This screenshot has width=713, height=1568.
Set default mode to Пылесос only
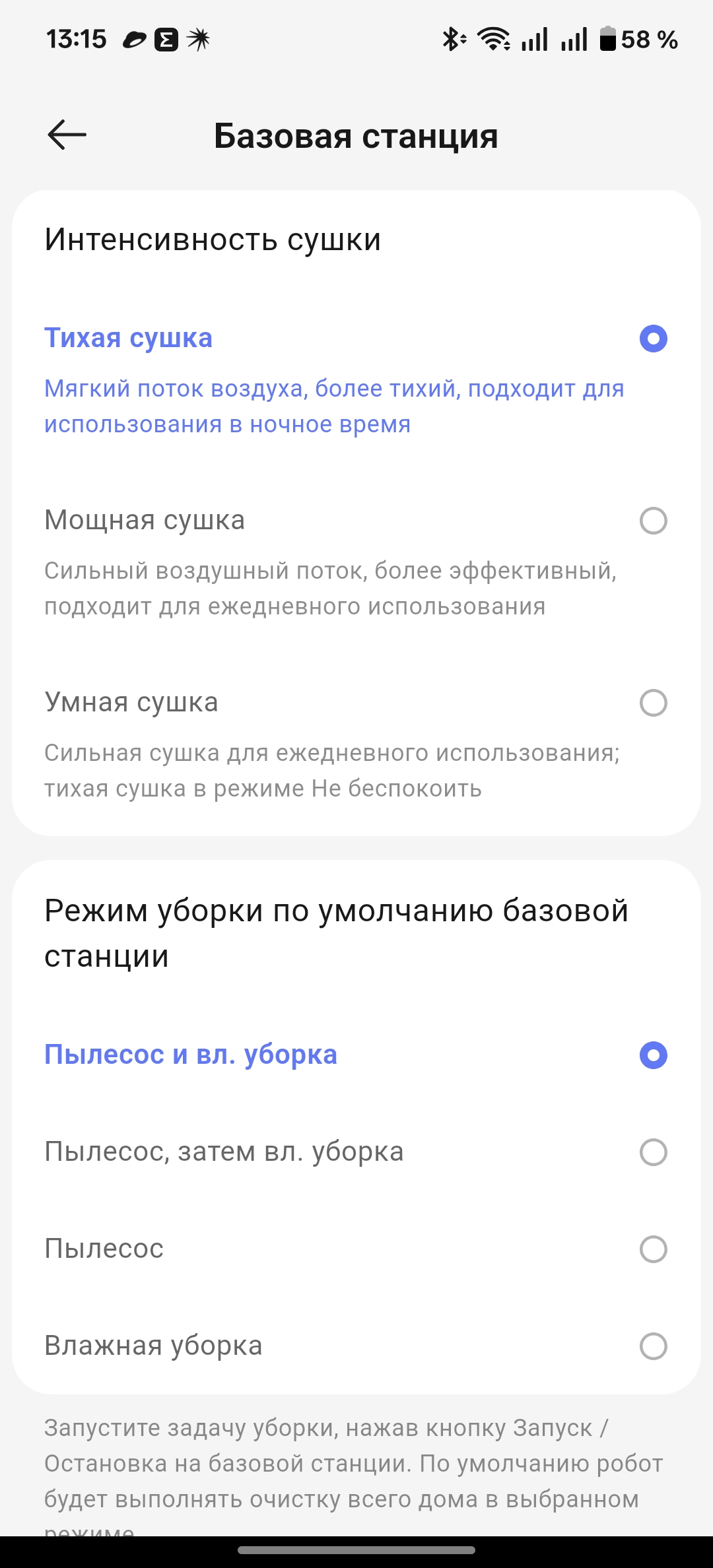coord(653,1249)
